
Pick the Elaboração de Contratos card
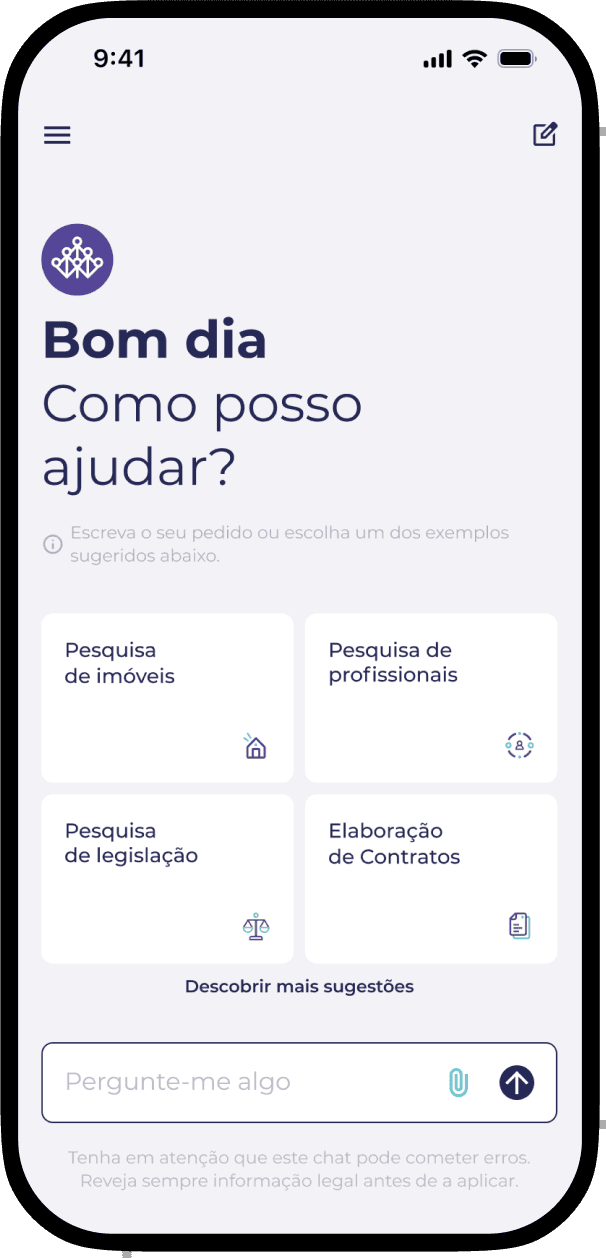click(431, 878)
